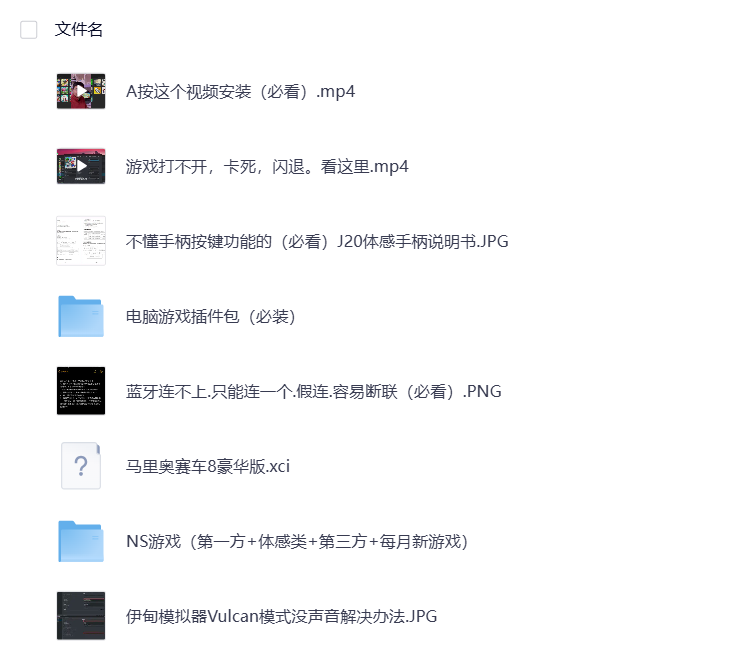
Task: Open the video A按这个视频安装（必看）.mp4
Action: [x=240, y=92]
